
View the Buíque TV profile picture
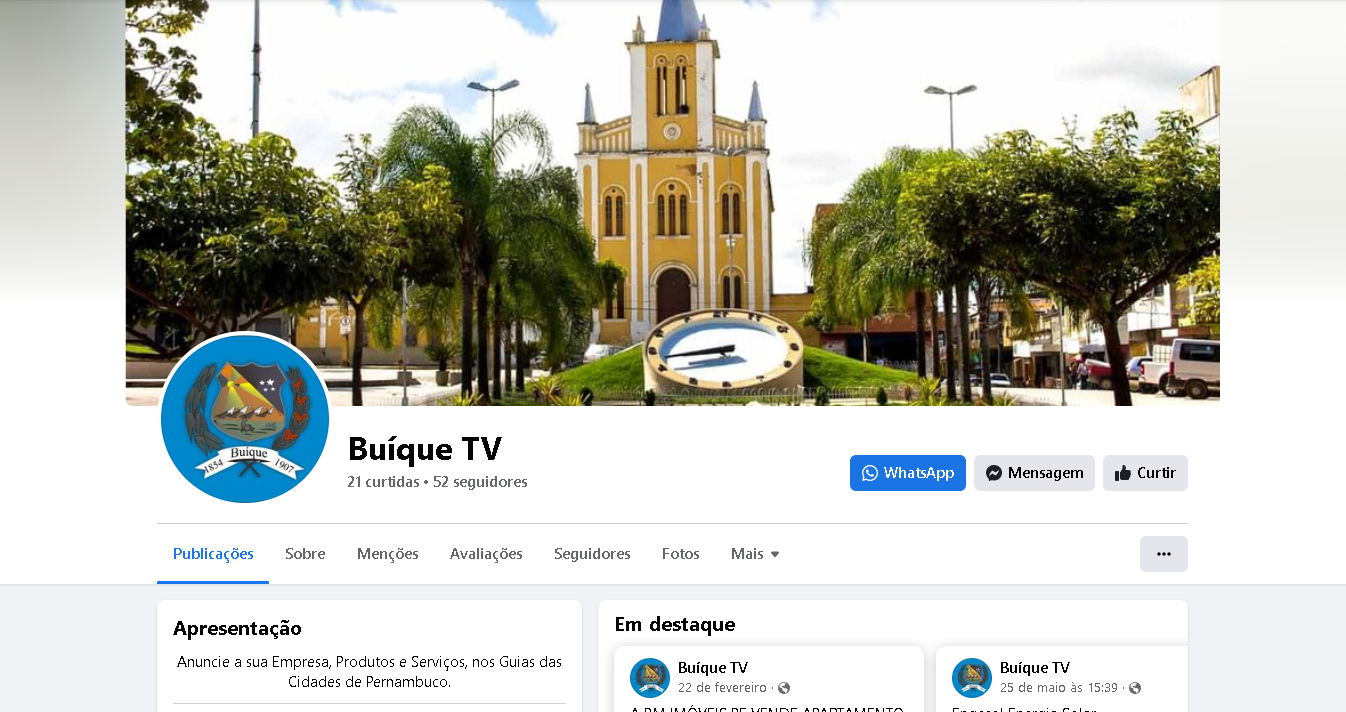pyautogui.click(x=245, y=418)
